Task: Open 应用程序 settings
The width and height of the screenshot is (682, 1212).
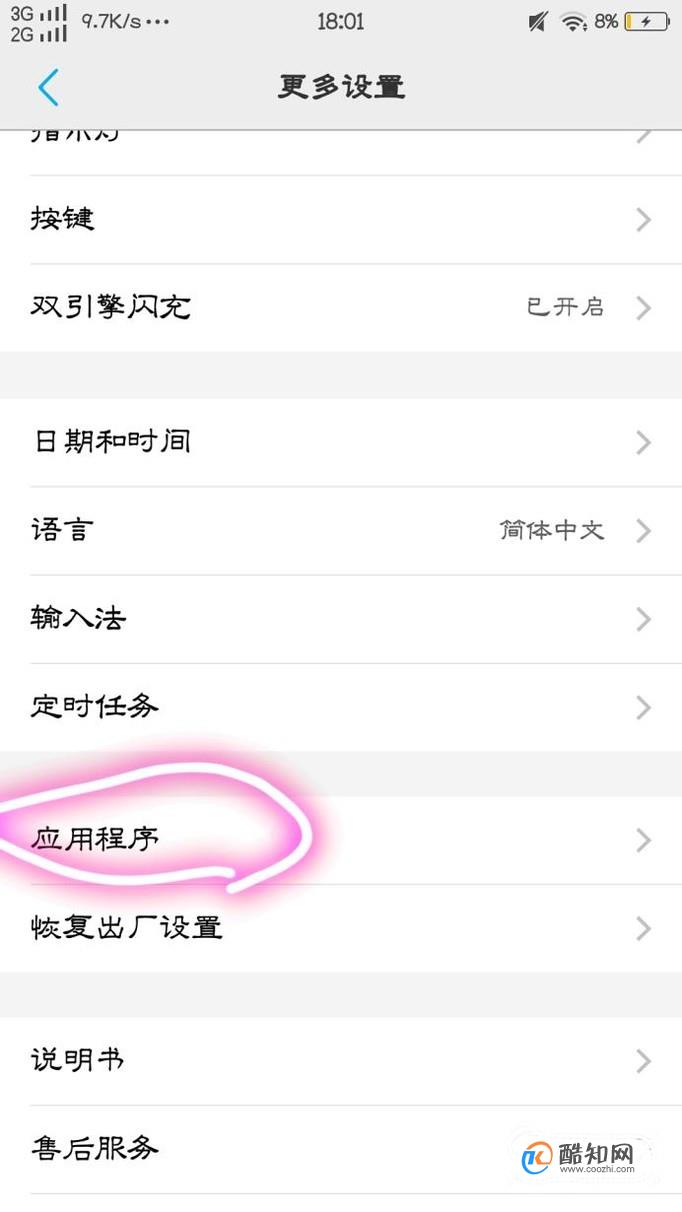Action: (x=340, y=840)
